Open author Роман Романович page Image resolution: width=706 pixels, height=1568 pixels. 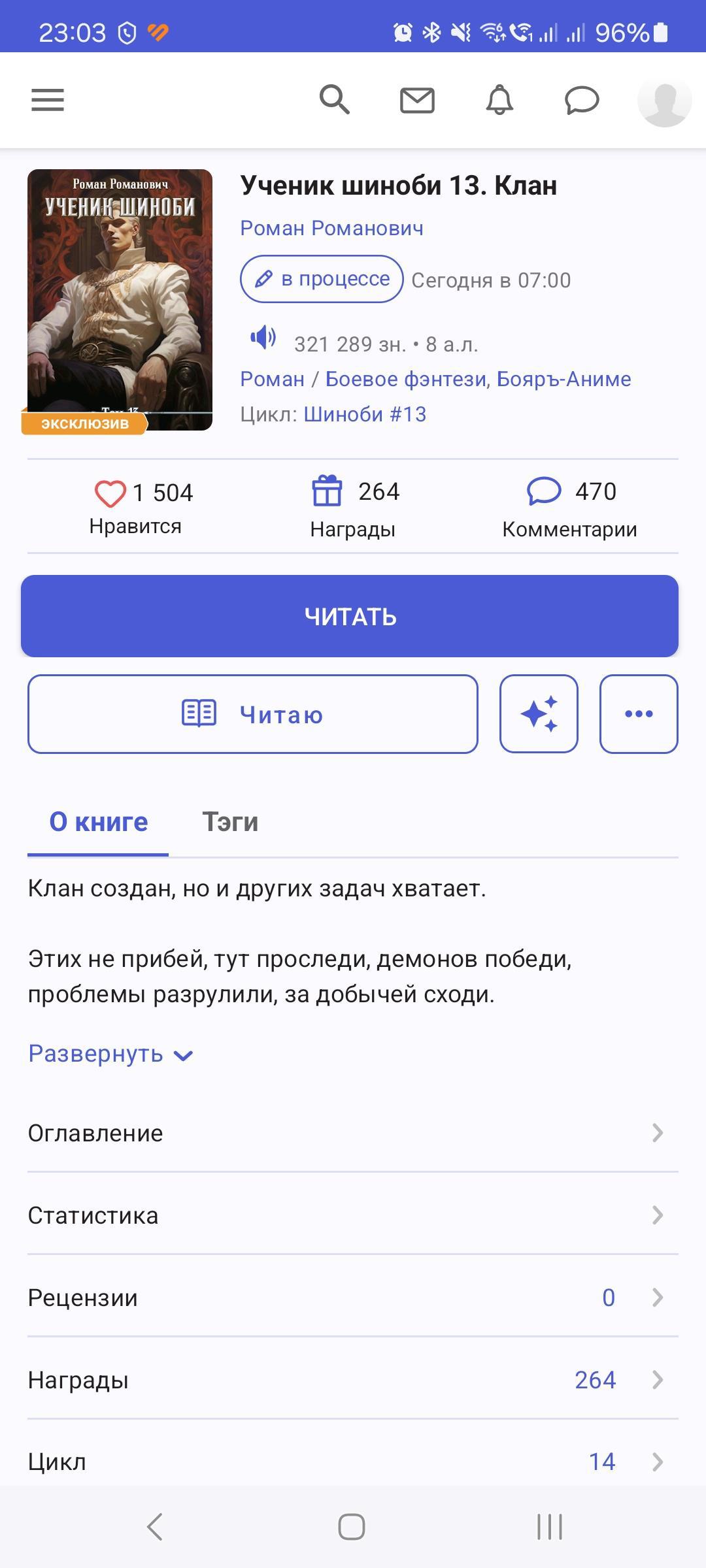click(331, 228)
